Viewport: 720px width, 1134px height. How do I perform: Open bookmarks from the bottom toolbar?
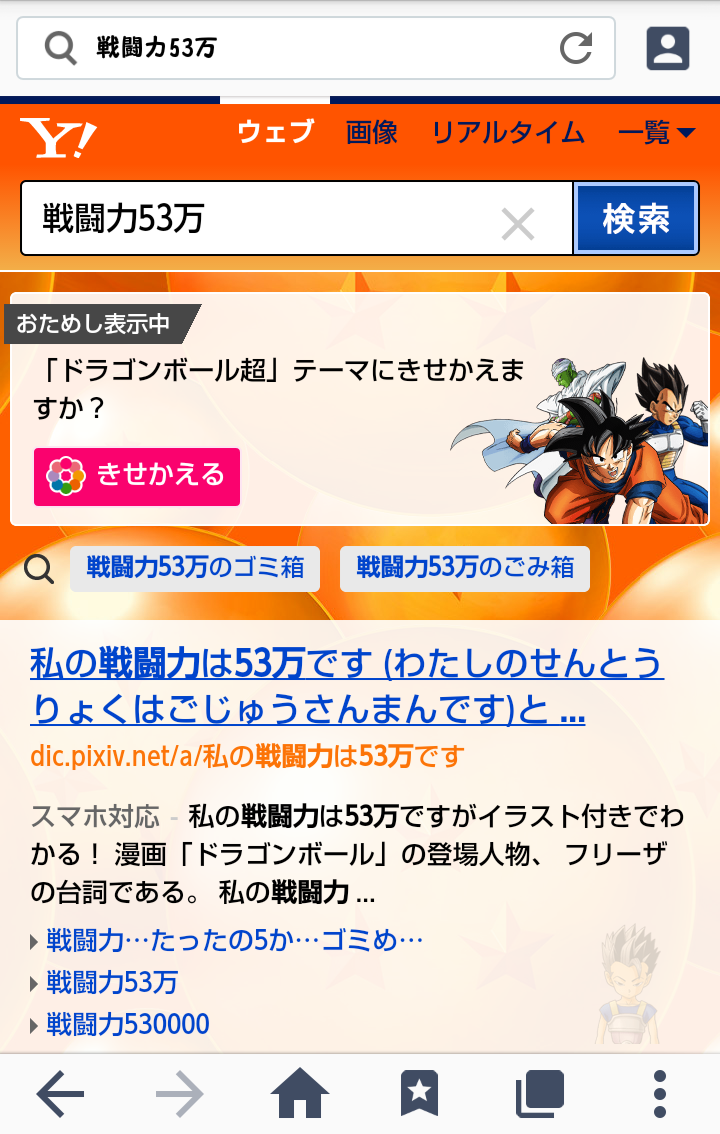420,1095
